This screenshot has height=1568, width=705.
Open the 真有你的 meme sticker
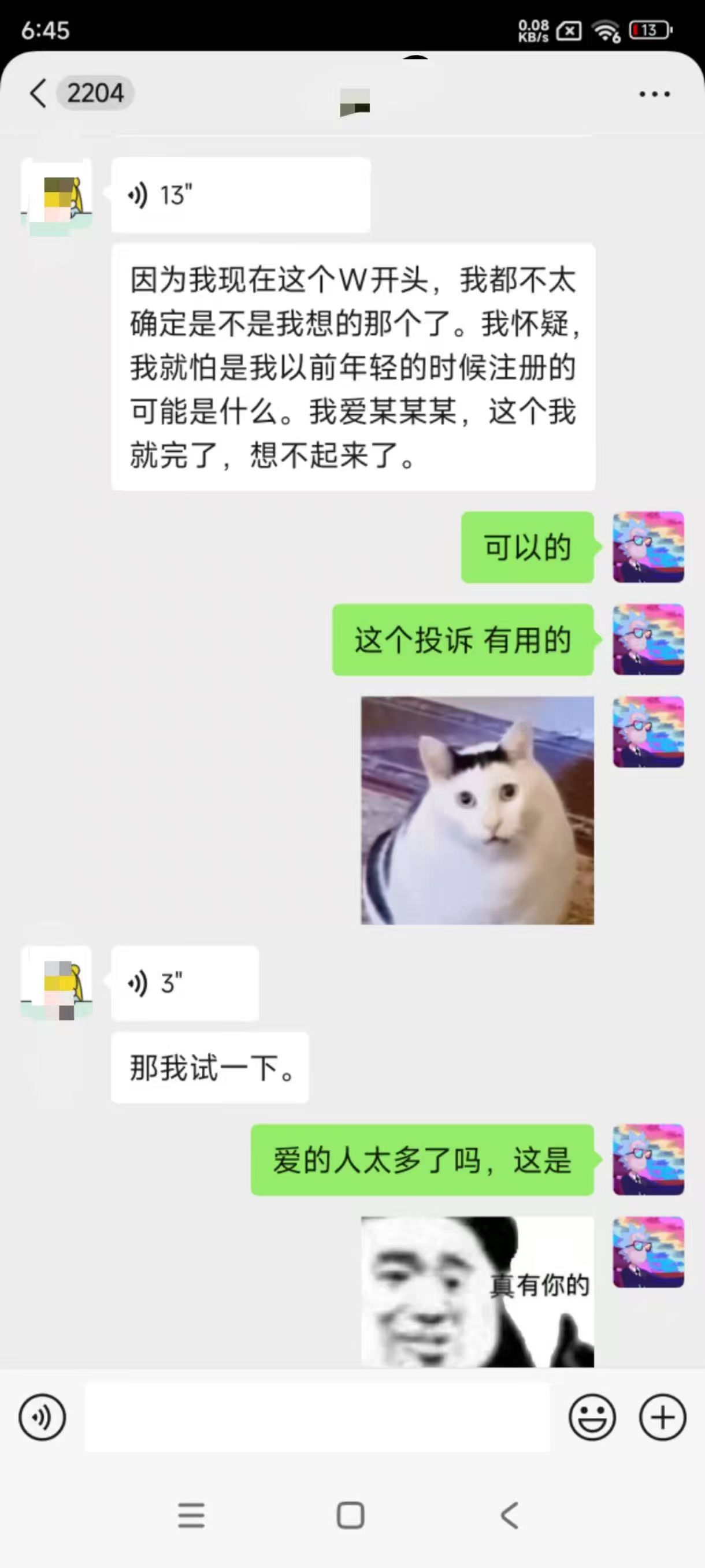tap(477, 1292)
